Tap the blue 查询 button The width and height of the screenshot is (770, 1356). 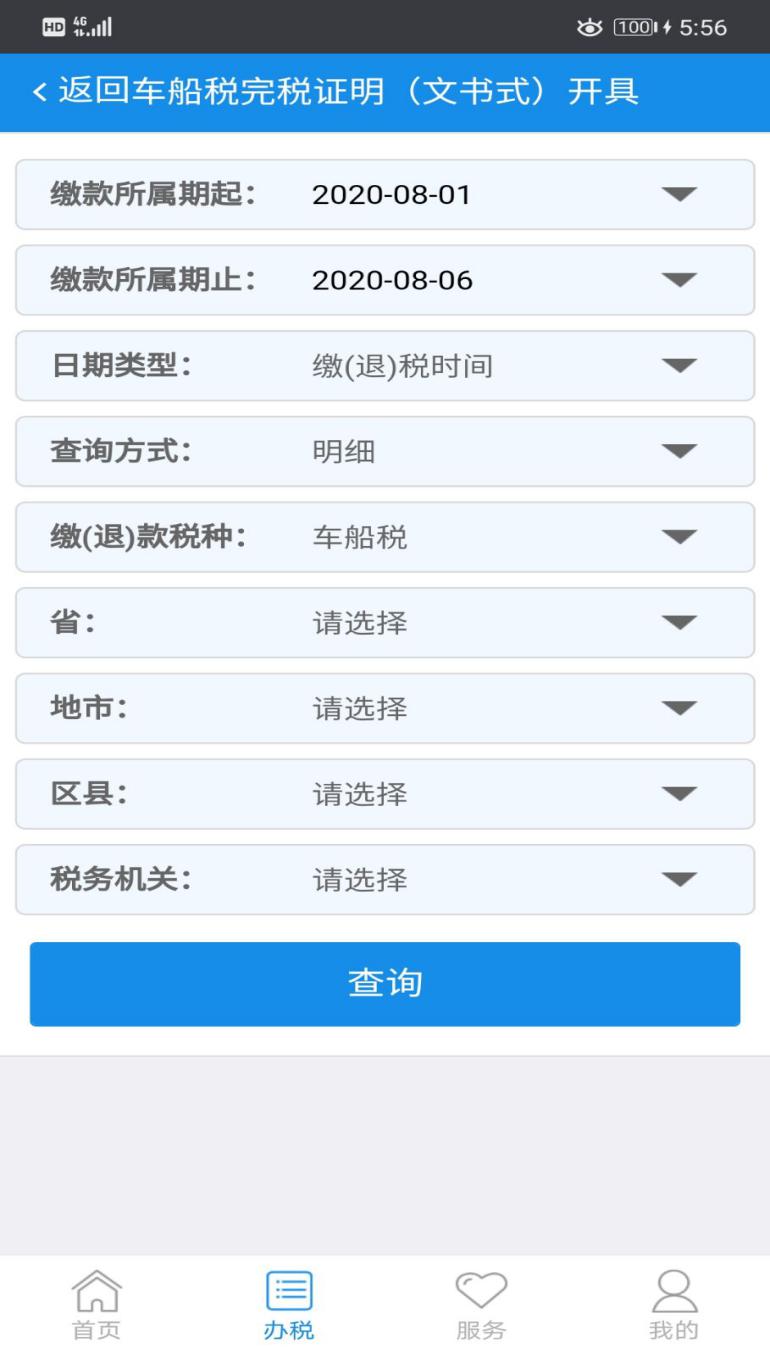point(385,984)
